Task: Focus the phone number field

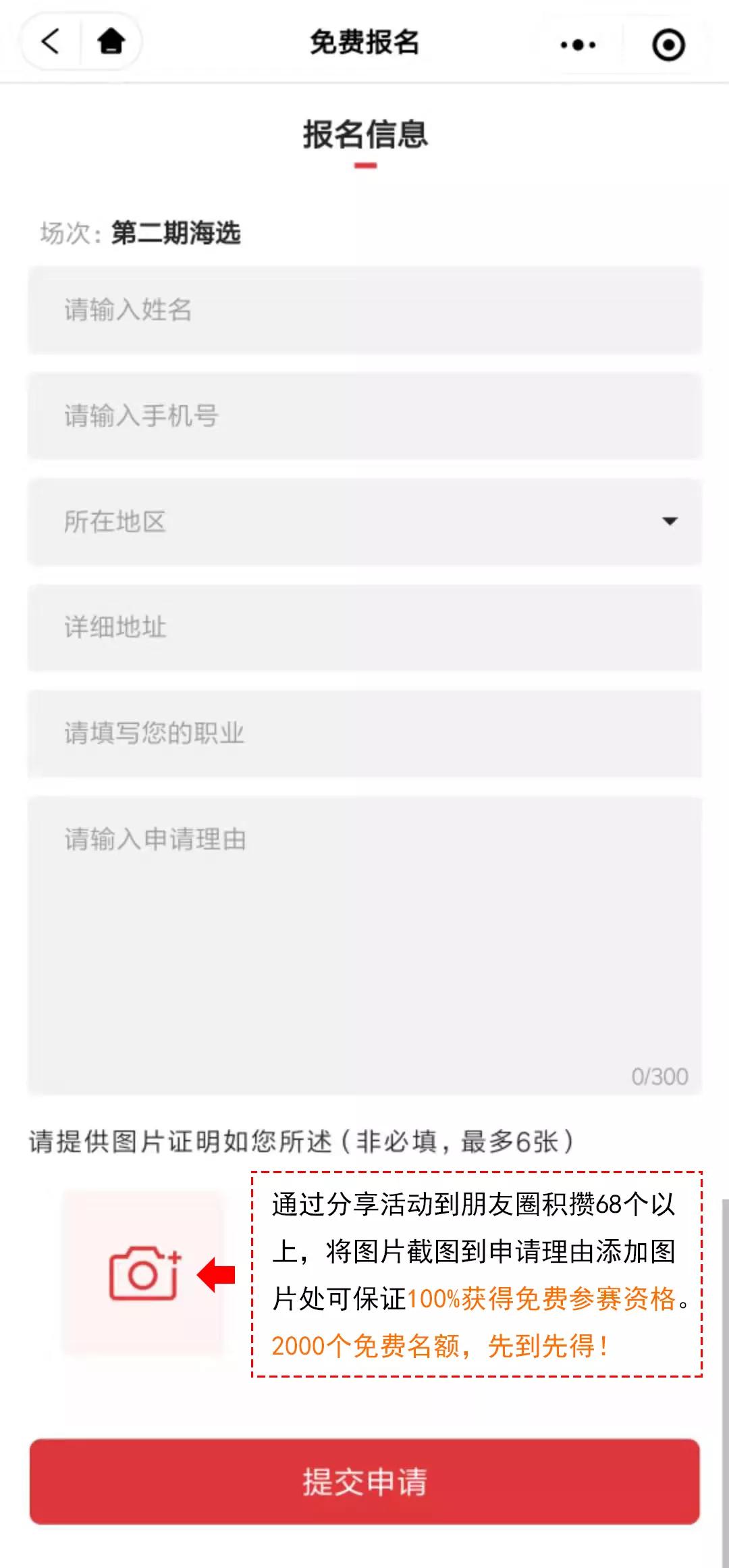Action: (364, 416)
